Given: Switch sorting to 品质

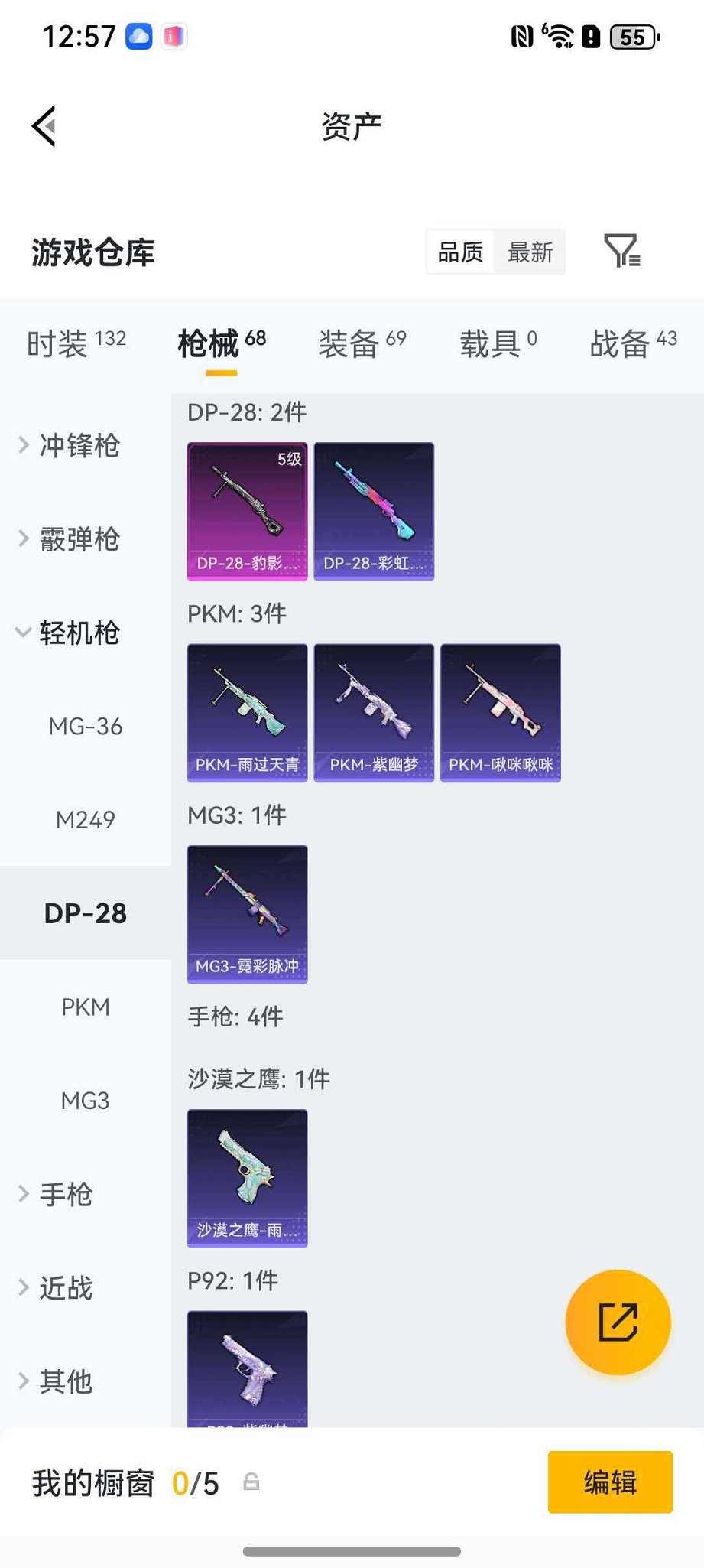Looking at the screenshot, I should 459,252.
